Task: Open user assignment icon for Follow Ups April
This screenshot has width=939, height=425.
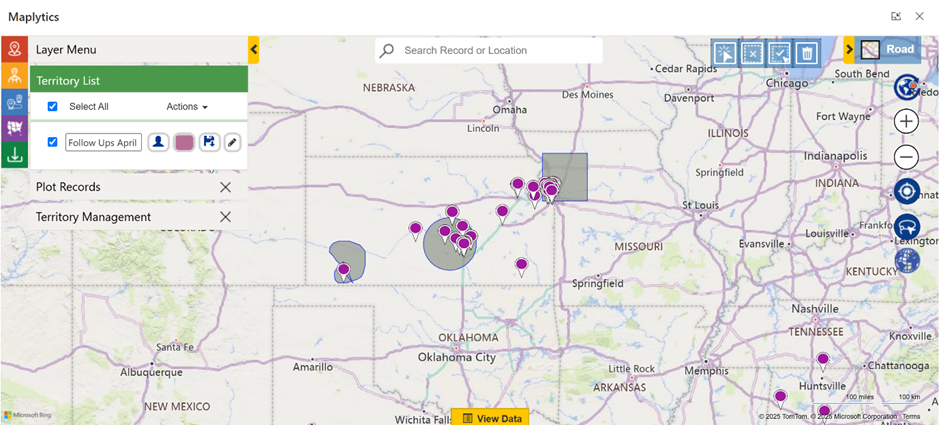Action: (158, 142)
